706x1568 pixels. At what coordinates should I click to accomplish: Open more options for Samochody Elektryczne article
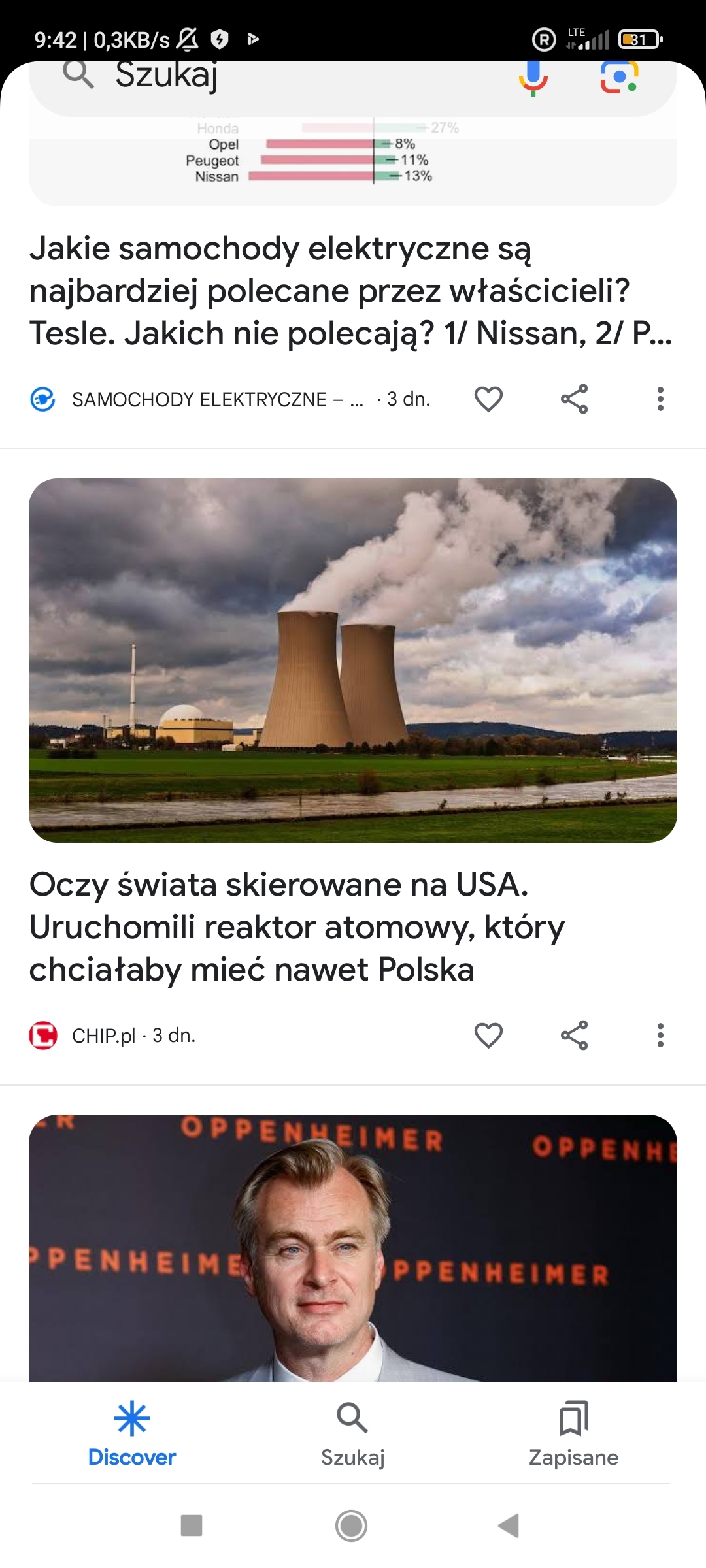[x=660, y=399]
